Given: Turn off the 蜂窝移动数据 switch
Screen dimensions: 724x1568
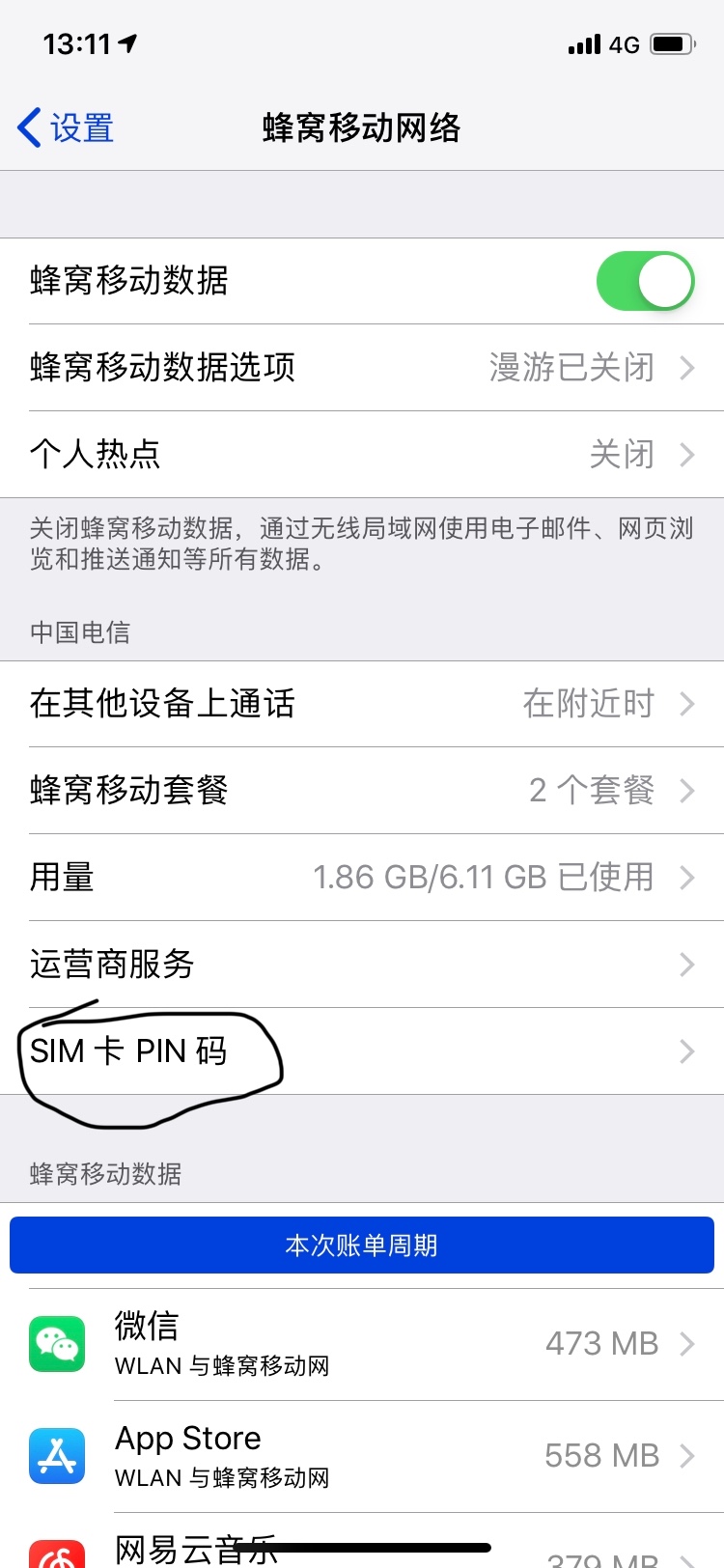Looking at the screenshot, I should (645, 281).
